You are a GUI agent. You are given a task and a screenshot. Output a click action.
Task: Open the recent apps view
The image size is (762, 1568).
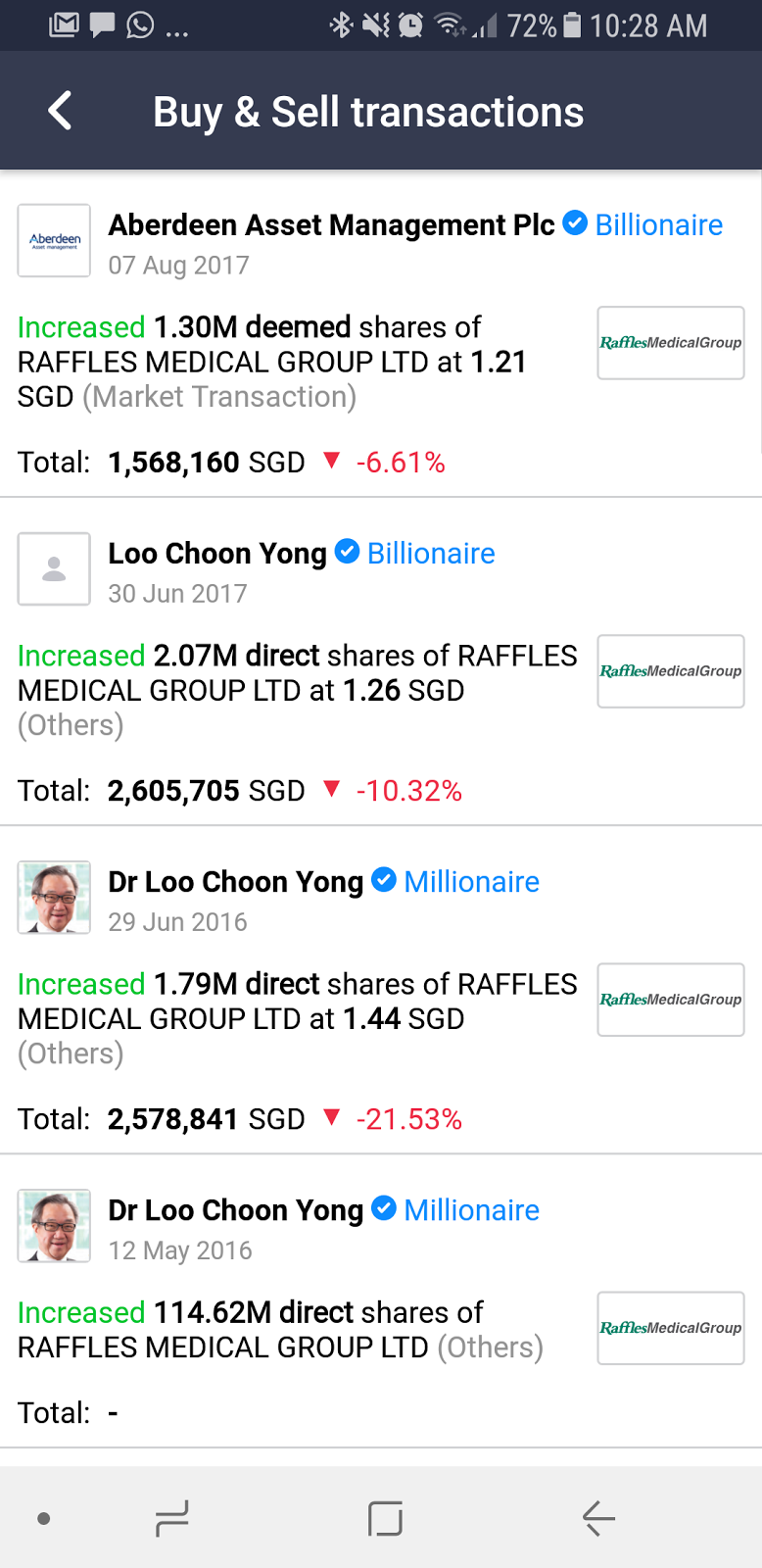click(172, 1519)
